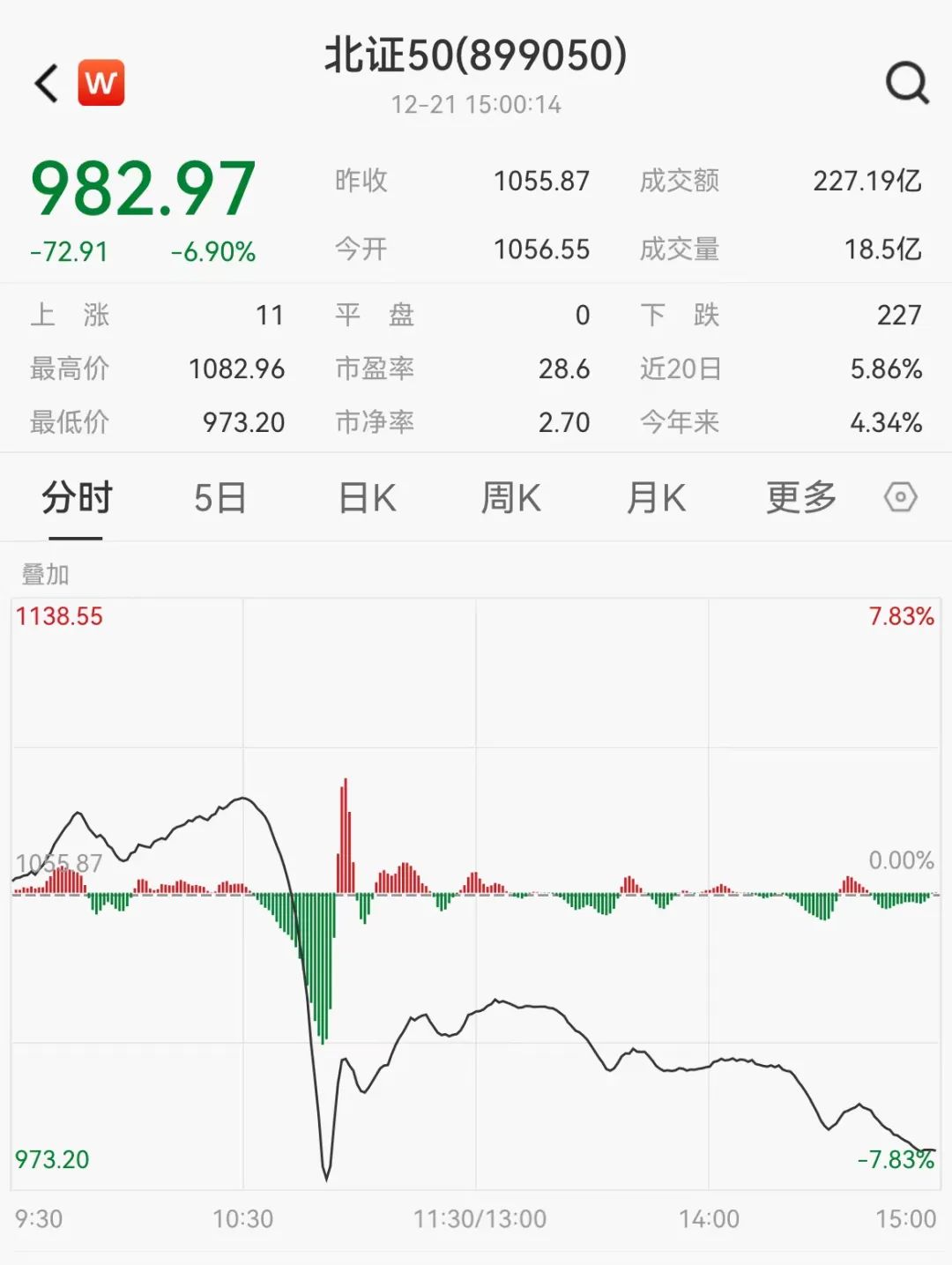Show the 周K chart
Screen dimensions: 952x1265
[511, 498]
